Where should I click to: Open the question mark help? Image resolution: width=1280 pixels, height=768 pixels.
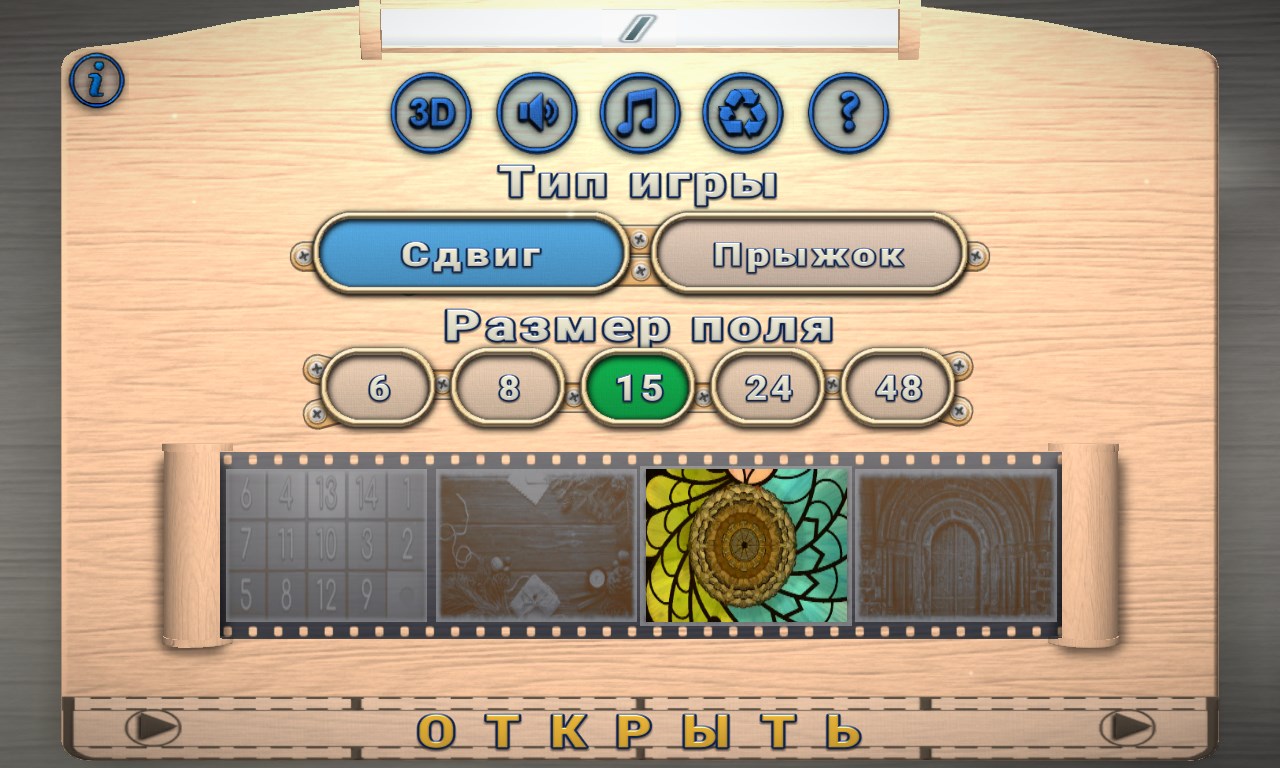[x=848, y=113]
